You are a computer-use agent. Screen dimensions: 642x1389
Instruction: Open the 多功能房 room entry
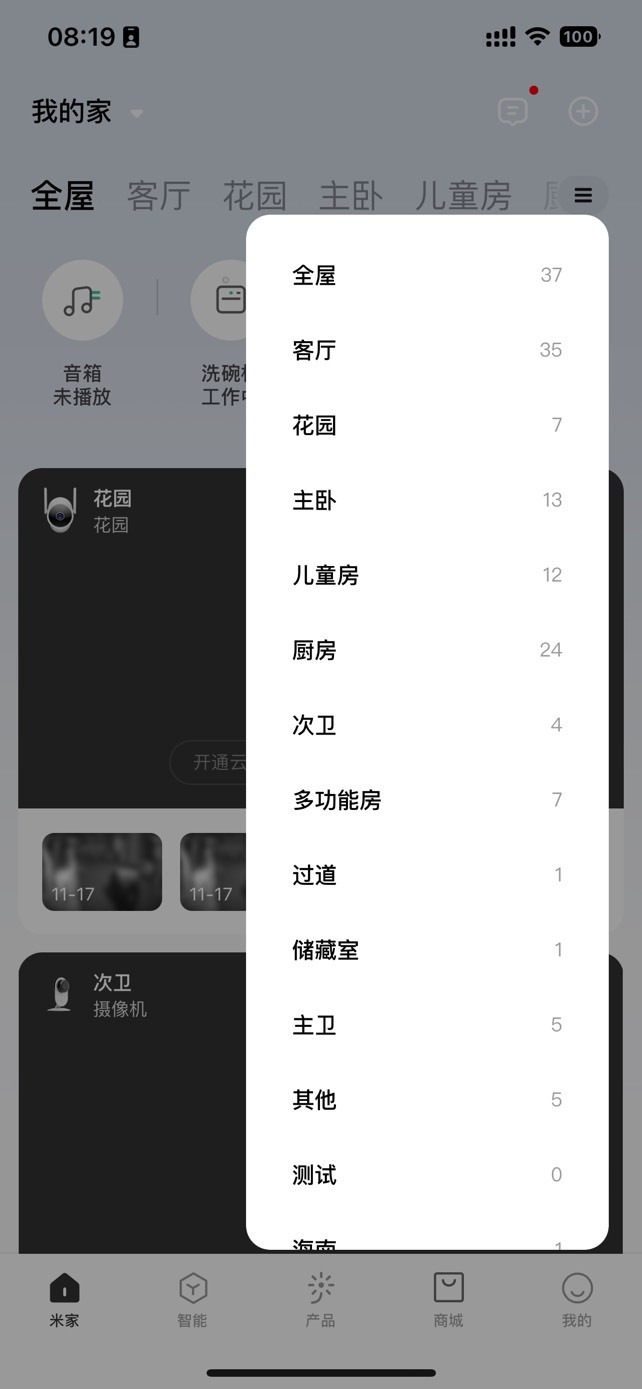tap(427, 800)
